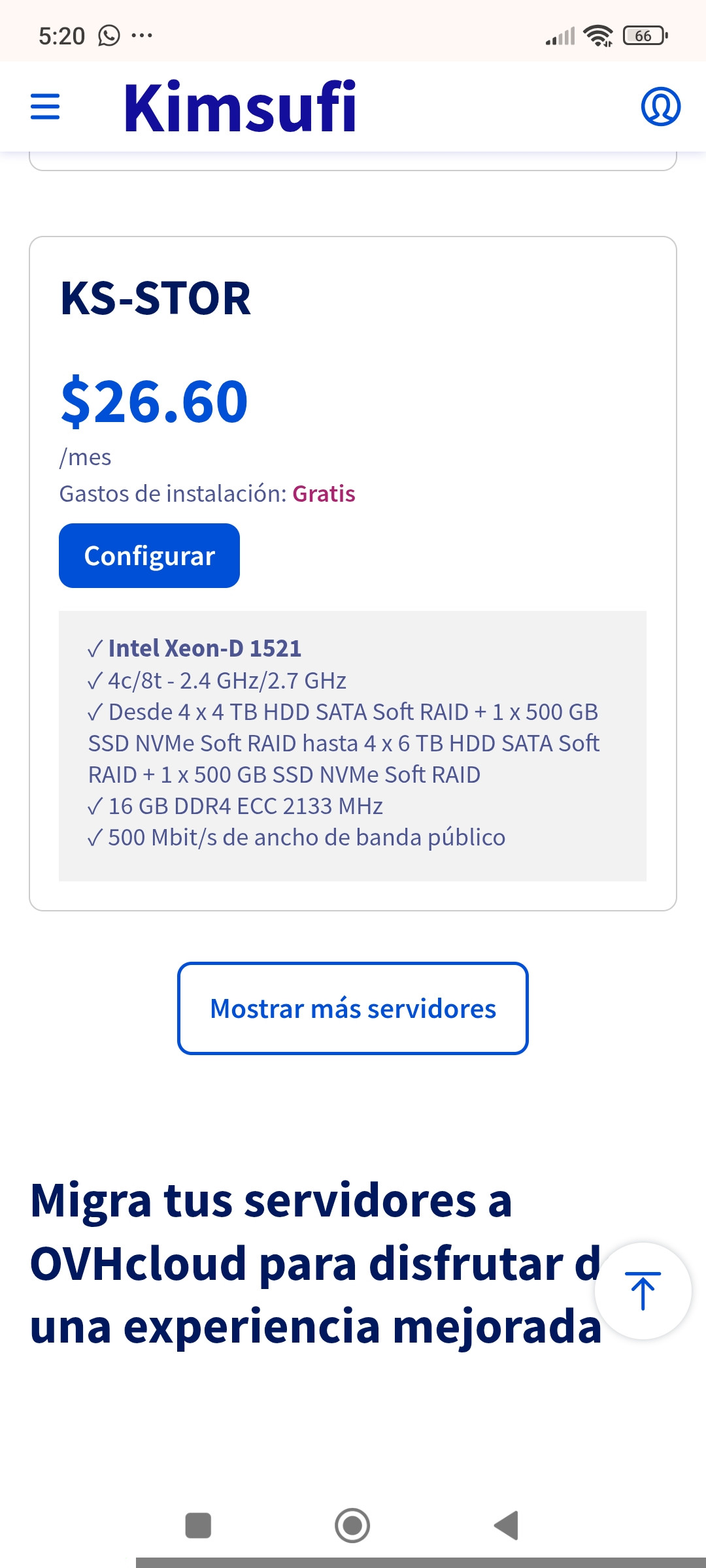Tap the Kimsufi logo to go home
The height and width of the screenshot is (1568, 706).
(x=240, y=106)
